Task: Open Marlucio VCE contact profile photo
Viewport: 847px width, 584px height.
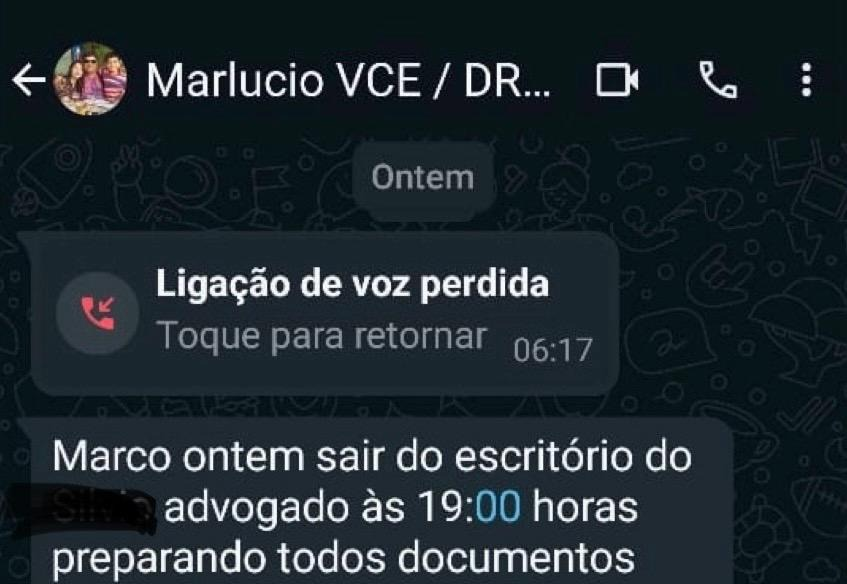Action: point(90,80)
